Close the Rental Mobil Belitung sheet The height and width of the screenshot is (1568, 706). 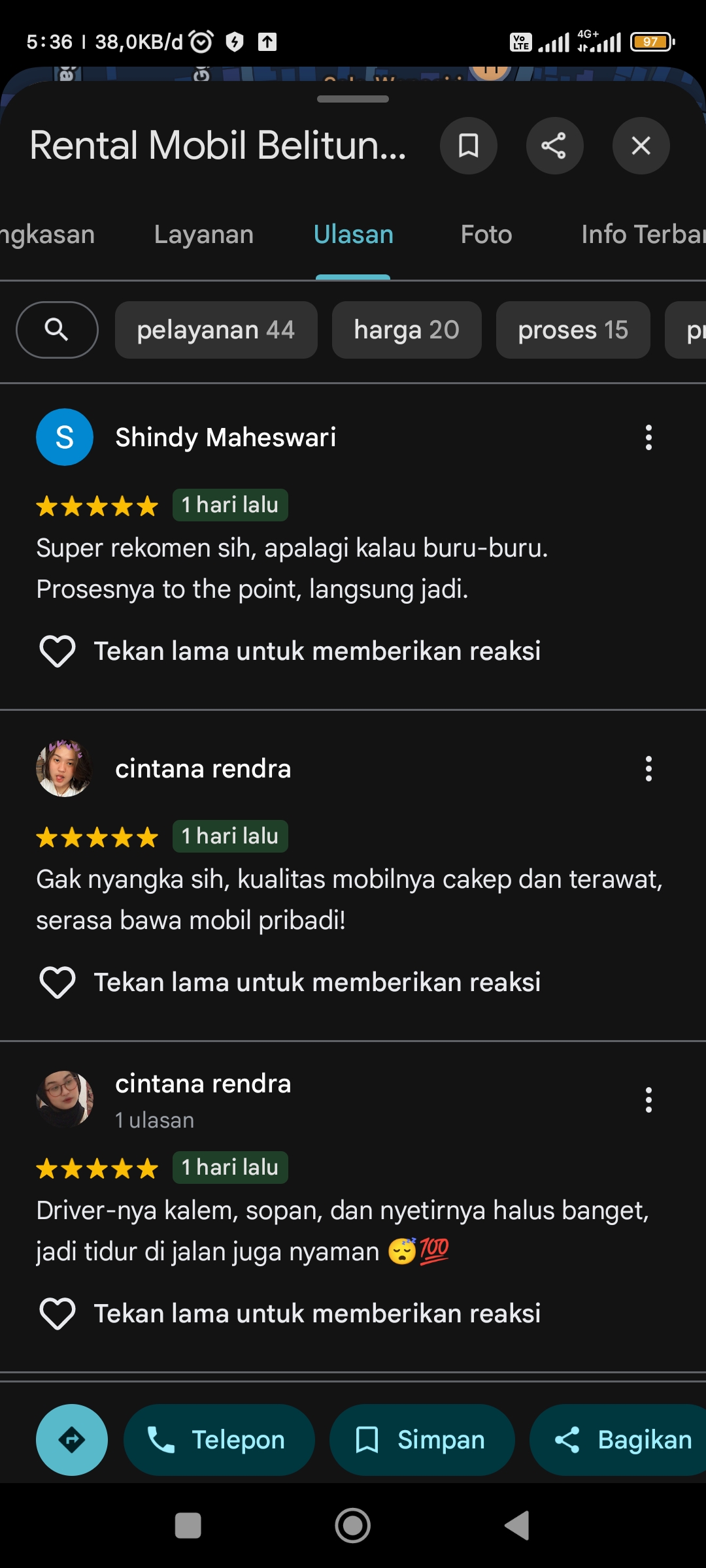tap(641, 146)
